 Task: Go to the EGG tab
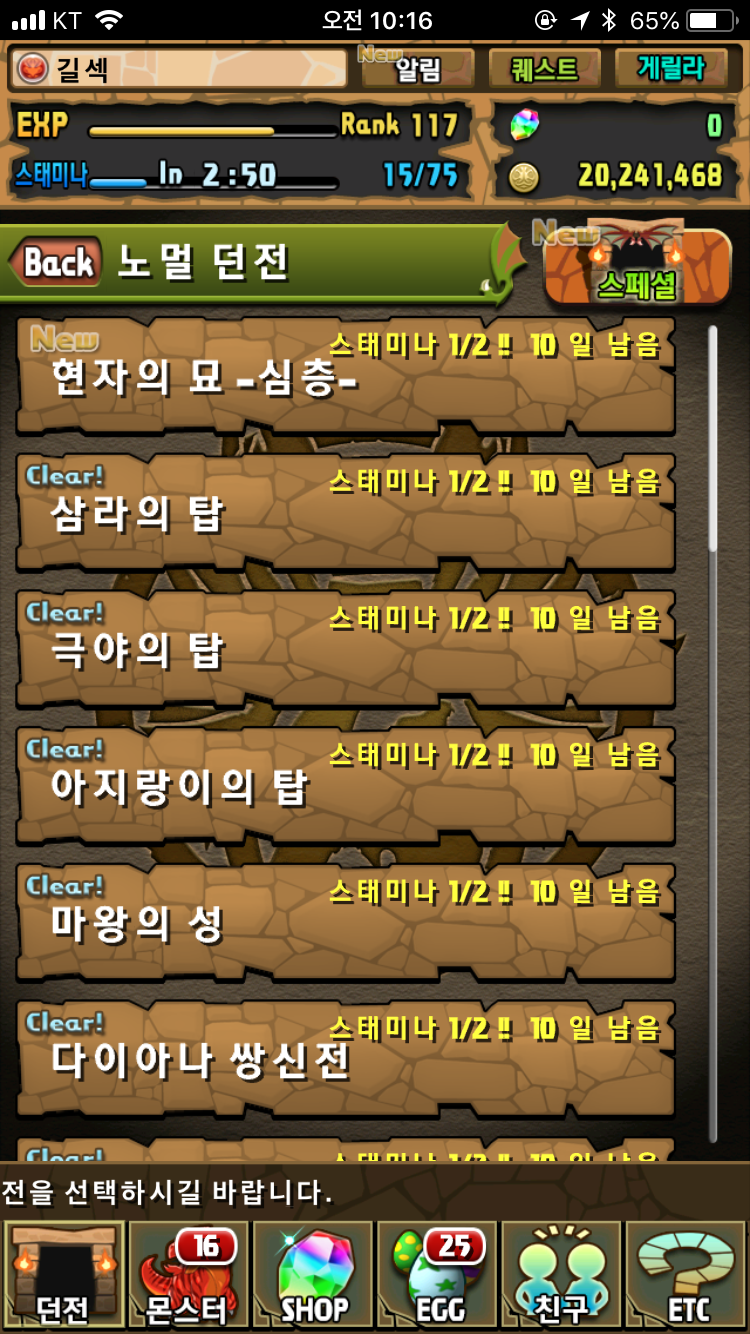(437, 1274)
